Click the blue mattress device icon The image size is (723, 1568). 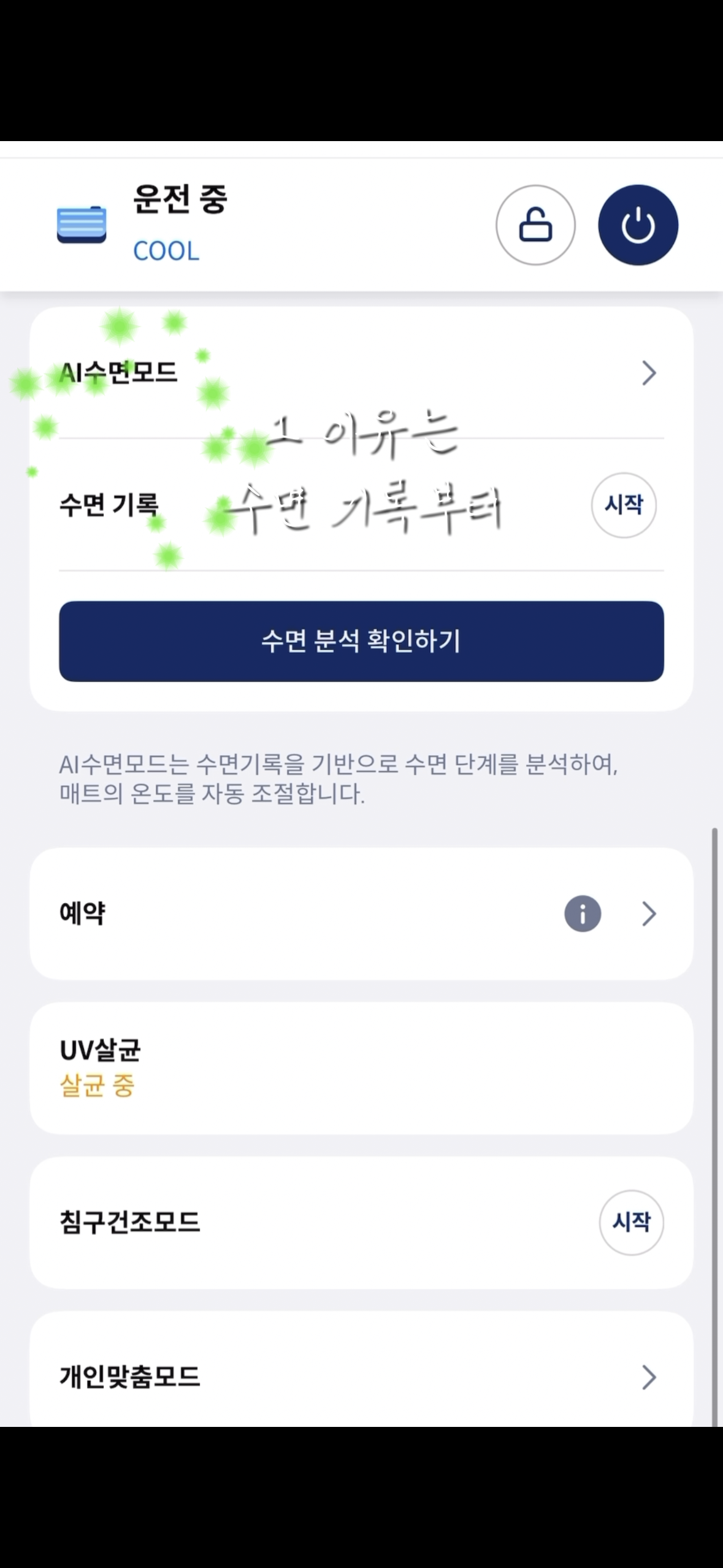[x=83, y=224]
